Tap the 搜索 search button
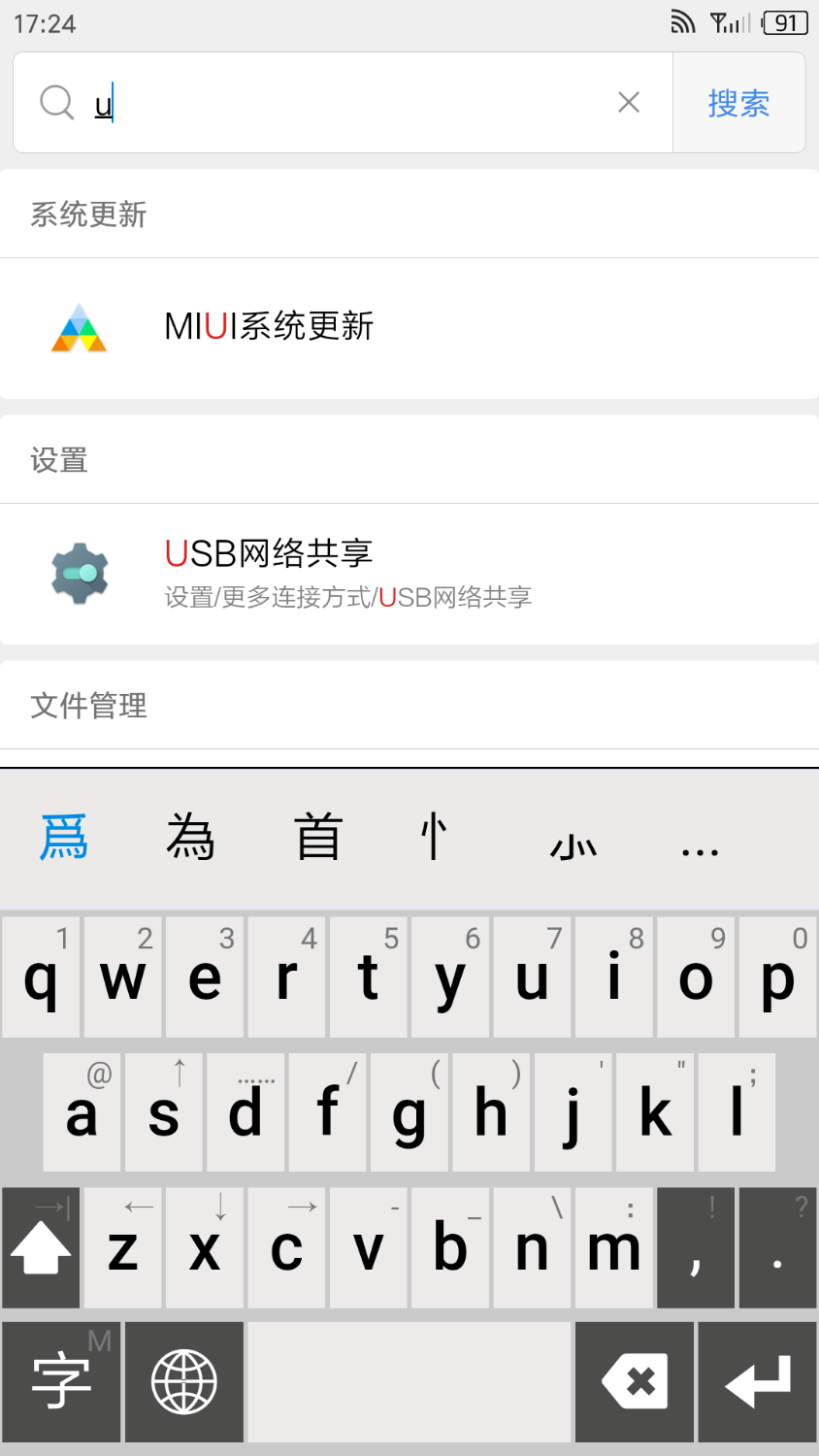The height and width of the screenshot is (1456, 819). pyautogui.click(x=738, y=103)
